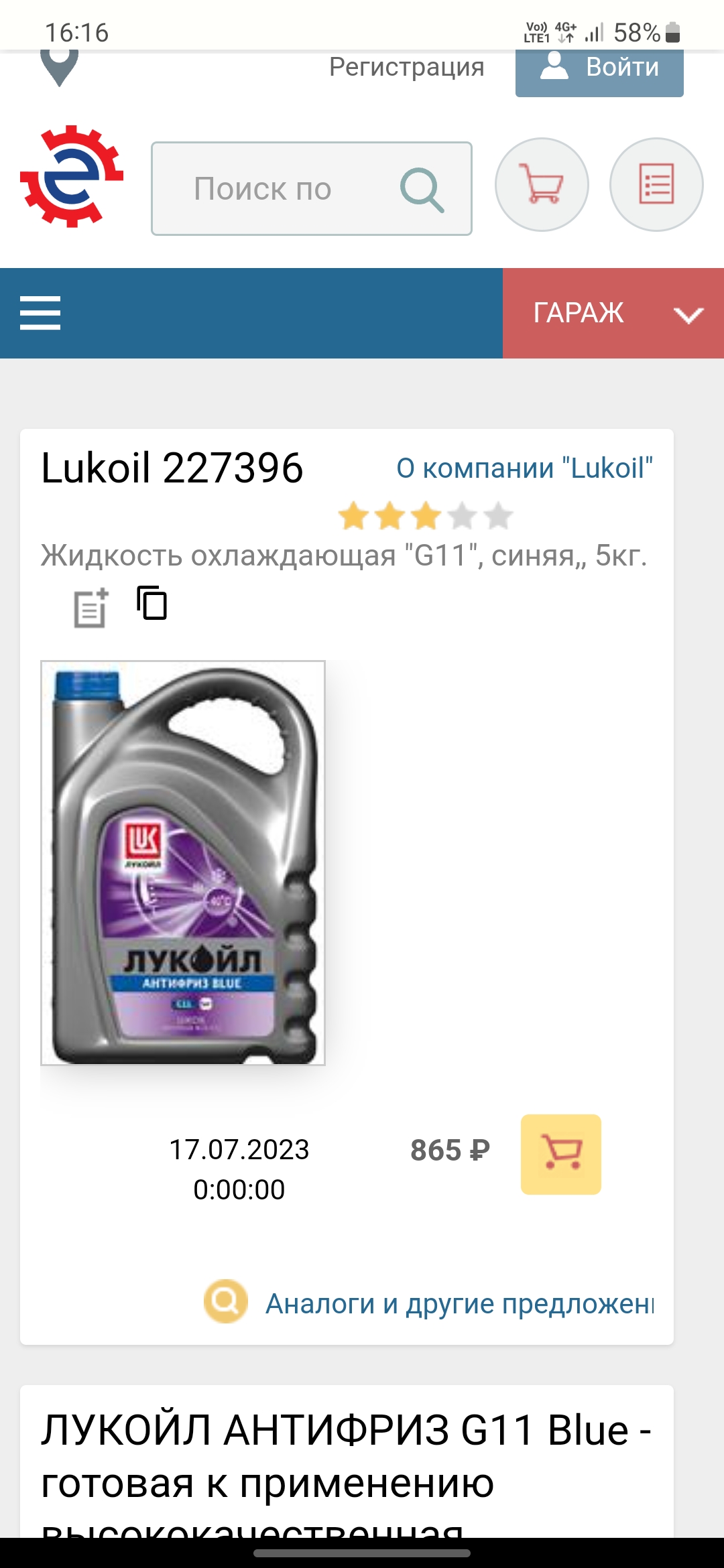
Task: Tap the magnifier search icon
Action: tap(422, 190)
